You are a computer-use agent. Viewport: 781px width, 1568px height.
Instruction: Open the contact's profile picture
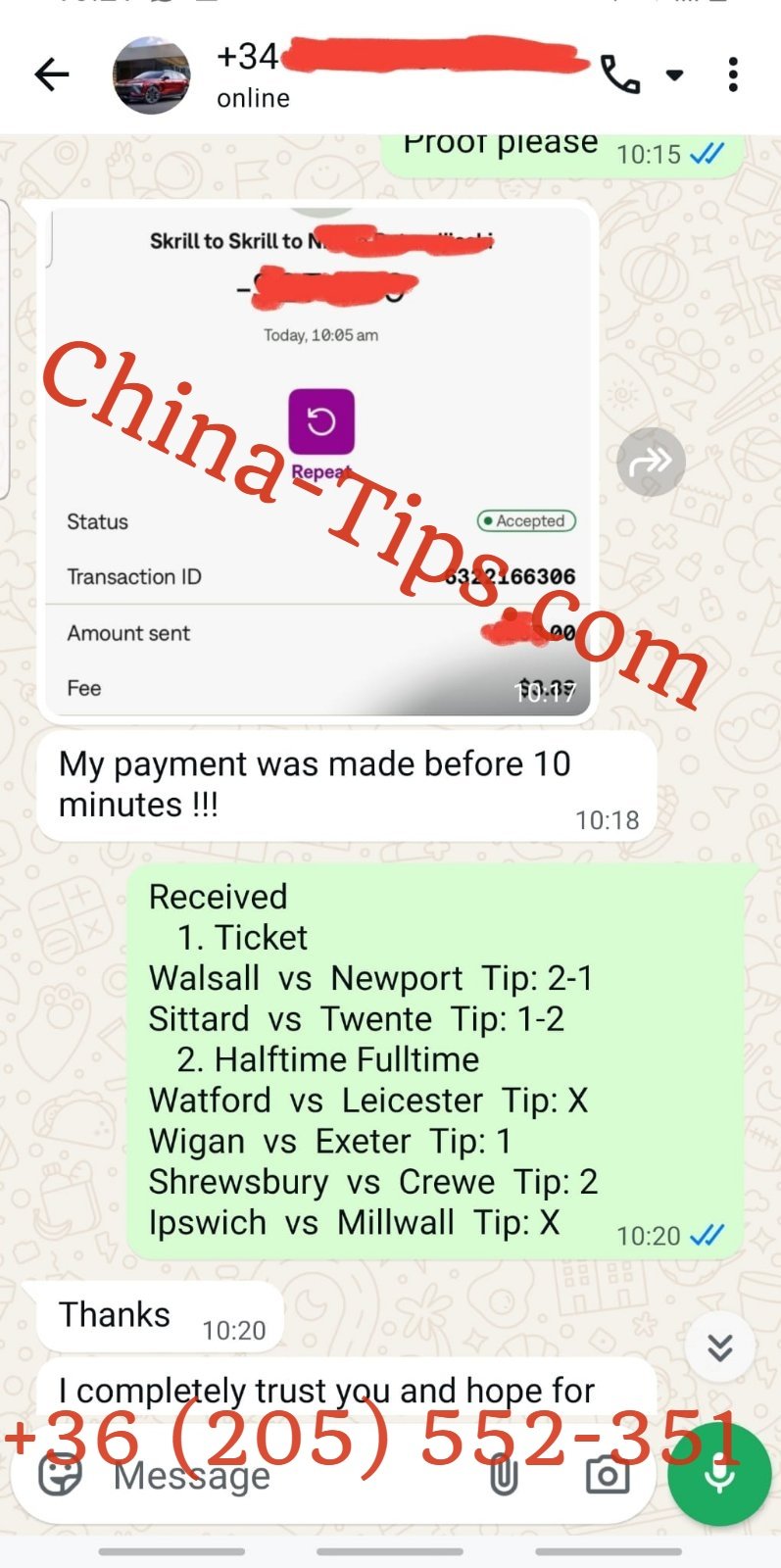pyautogui.click(x=151, y=75)
